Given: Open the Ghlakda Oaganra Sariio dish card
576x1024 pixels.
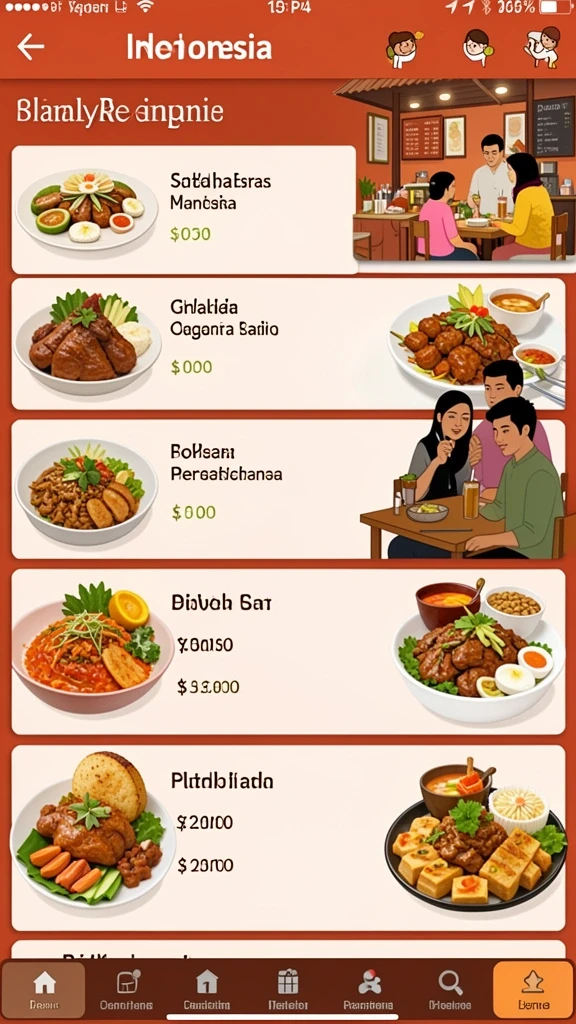Looking at the screenshot, I should point(288,344).
